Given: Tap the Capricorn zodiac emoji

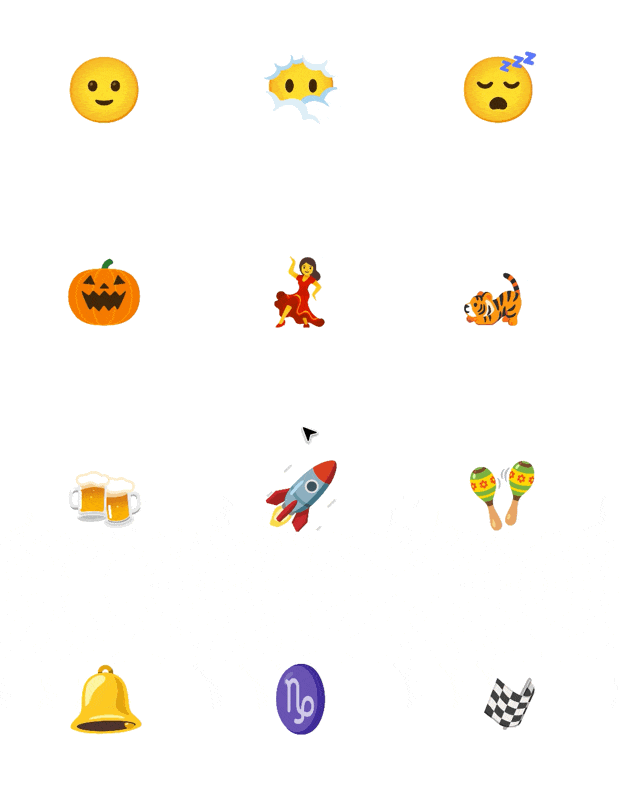Looking at the screenshot, I should click(300, 700).
